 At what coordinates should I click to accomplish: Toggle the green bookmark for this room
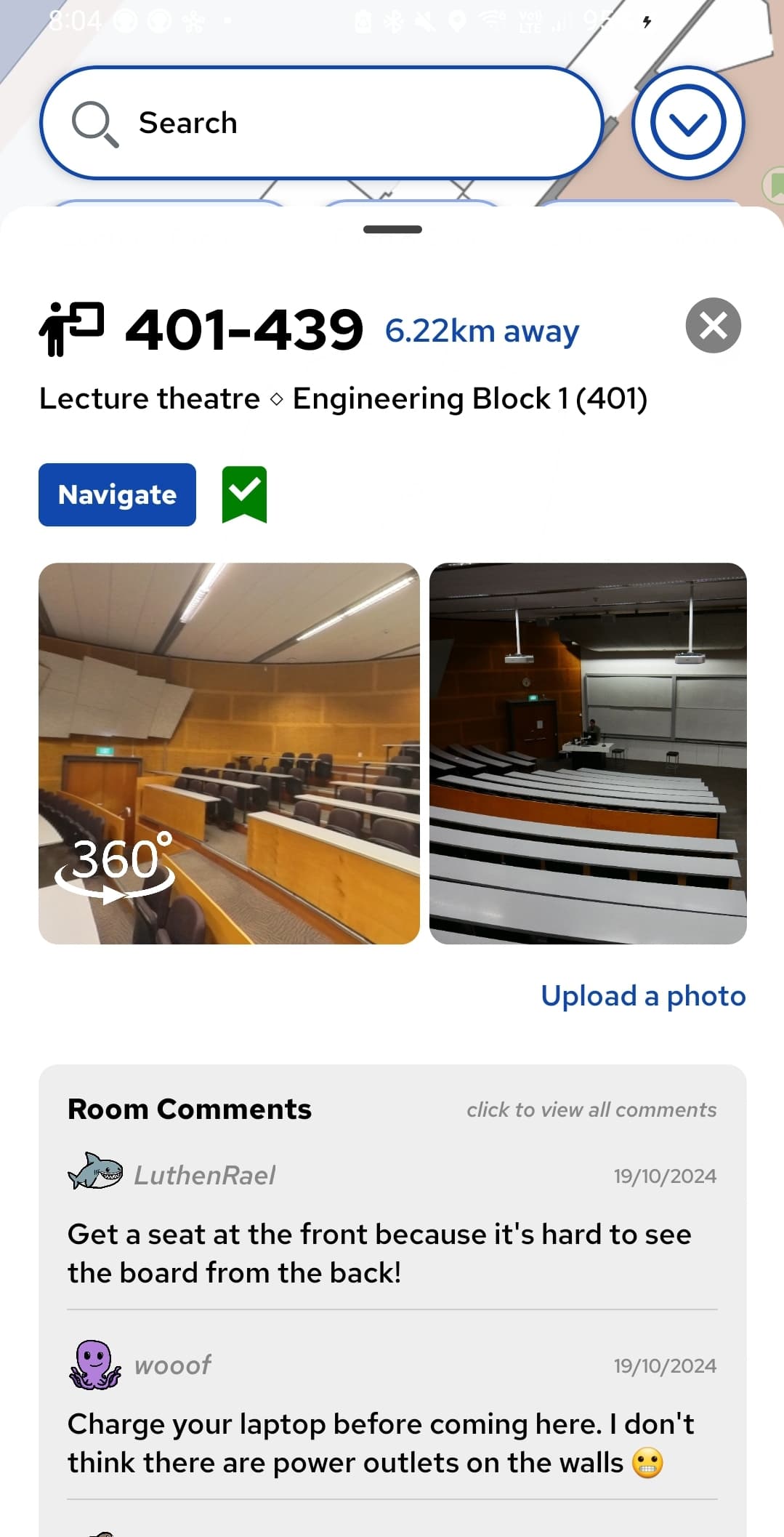coord(244,494)
